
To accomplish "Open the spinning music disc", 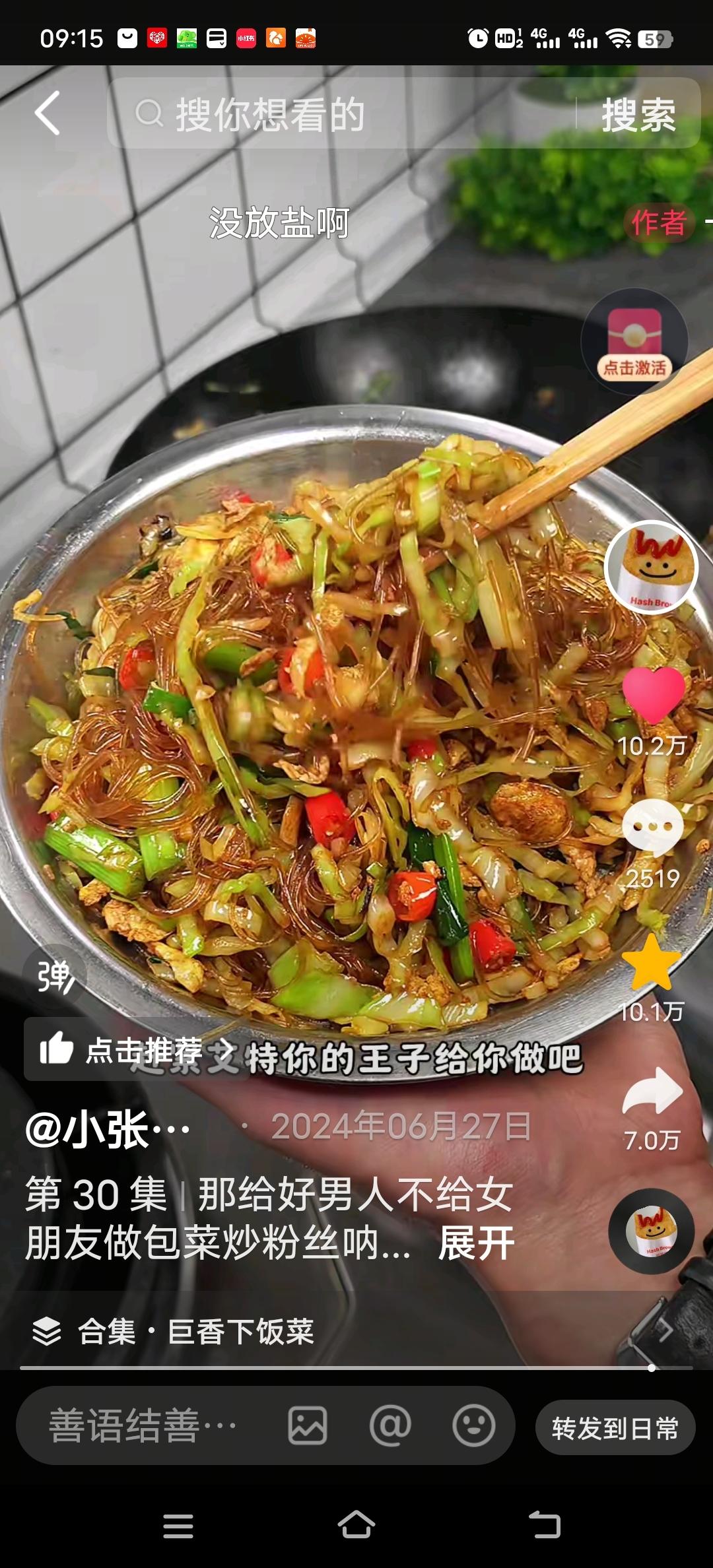I will point(651,1231).
